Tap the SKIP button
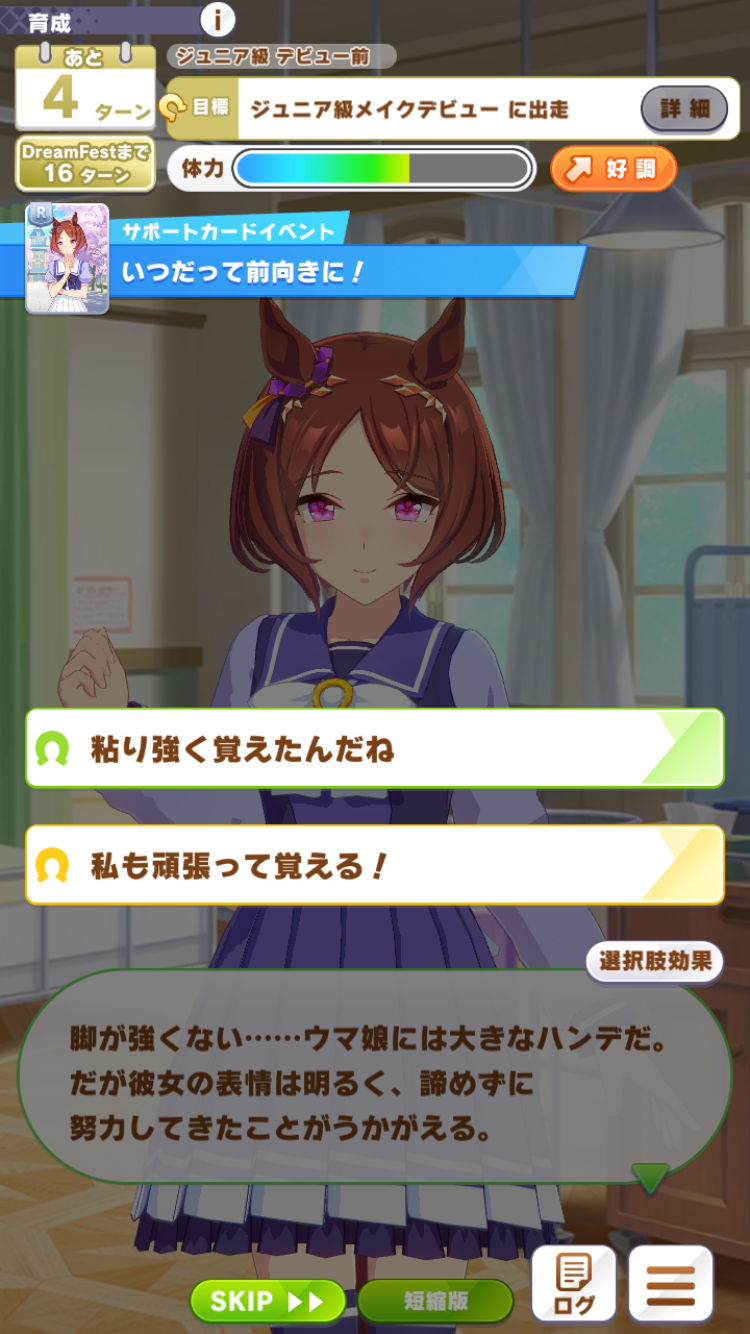Viewport: 750px width, 1334px height. point(267,1301)
